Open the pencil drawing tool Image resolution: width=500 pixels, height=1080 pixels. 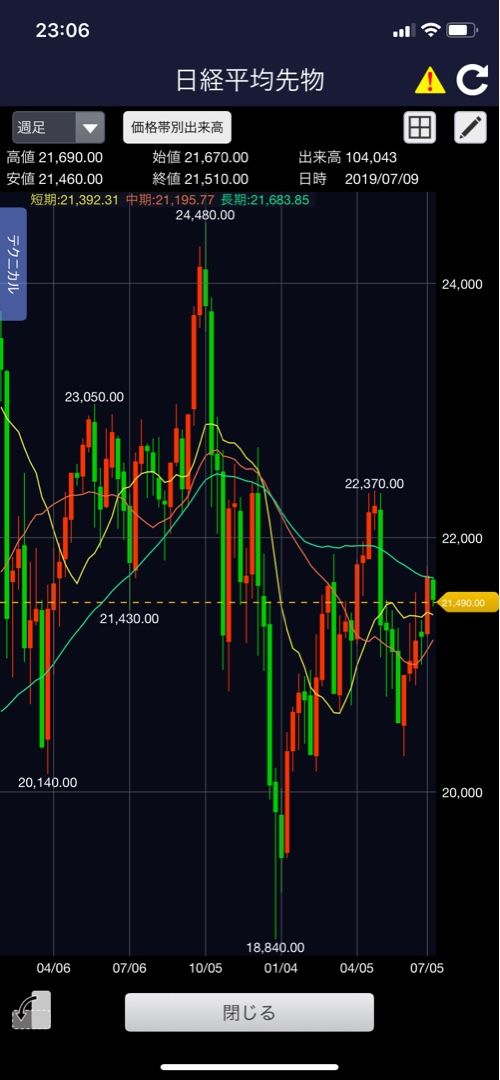tap(470, 127)
